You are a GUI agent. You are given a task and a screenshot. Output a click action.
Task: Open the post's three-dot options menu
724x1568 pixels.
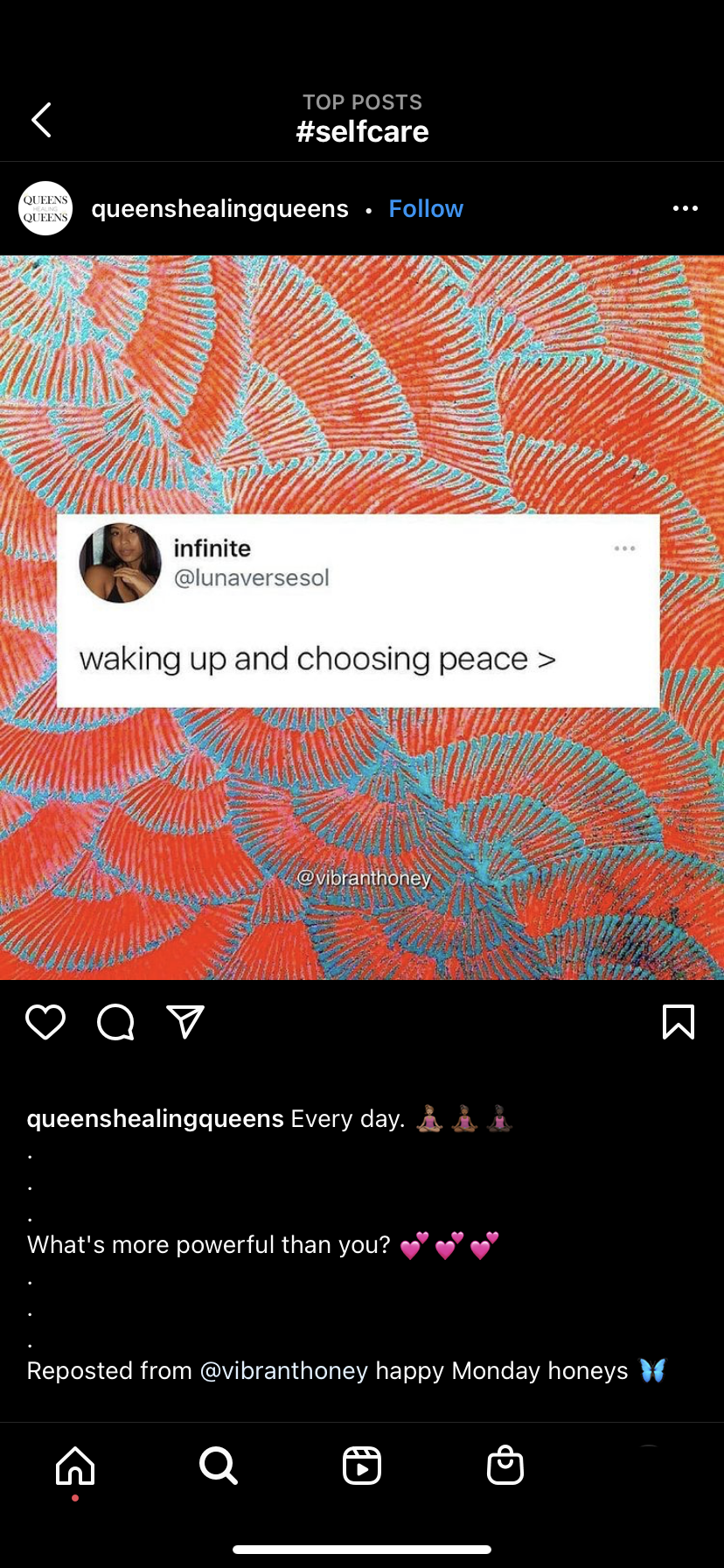[685, 208]
